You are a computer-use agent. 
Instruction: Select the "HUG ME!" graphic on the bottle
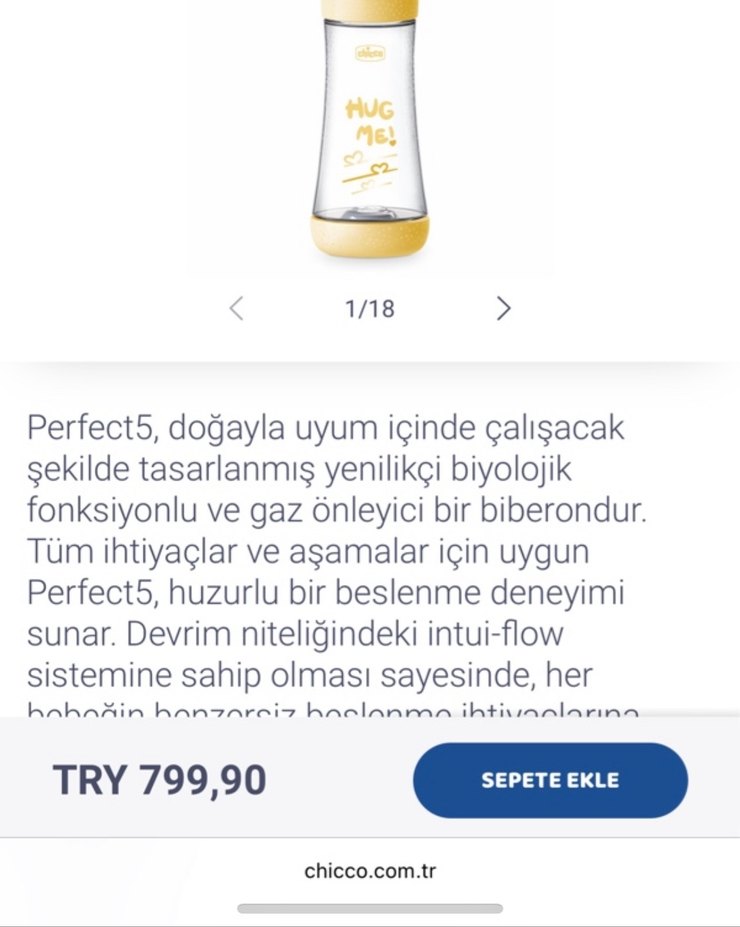pos(372,118)
